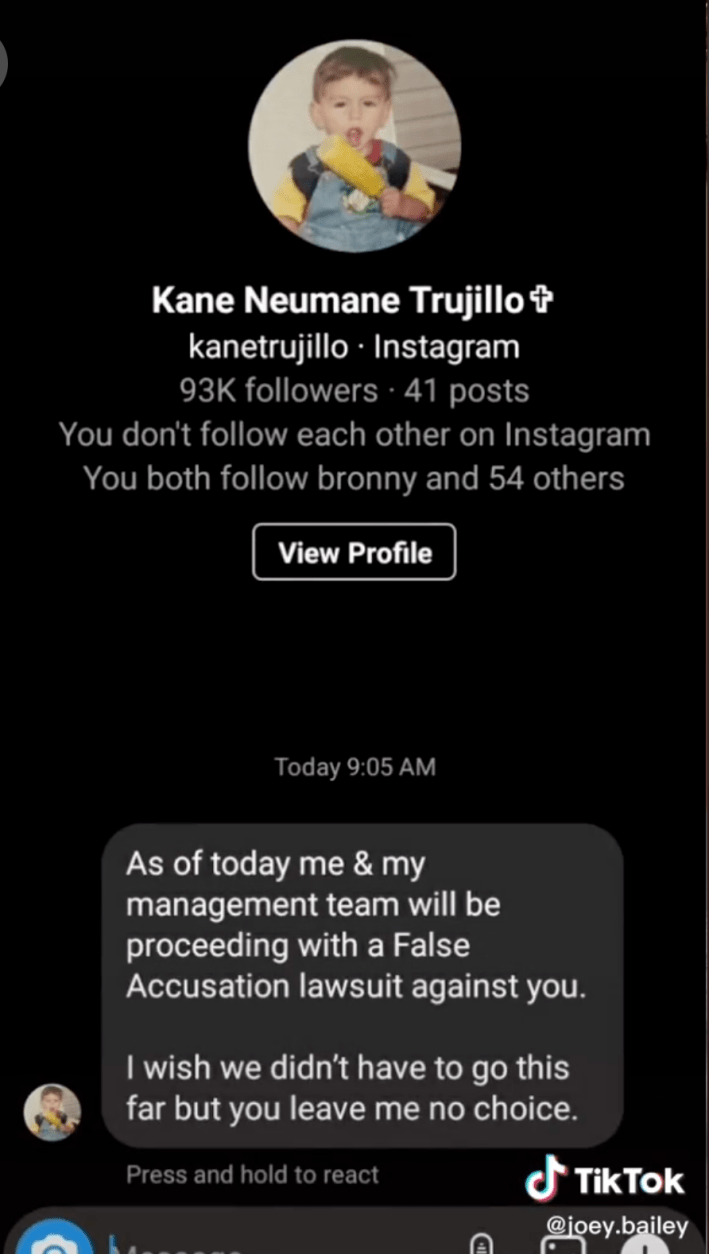Record a voice message with the microphone
Image resolution: width=709 pixels, height=1254 pixels.
click(x=483, y=1243)
